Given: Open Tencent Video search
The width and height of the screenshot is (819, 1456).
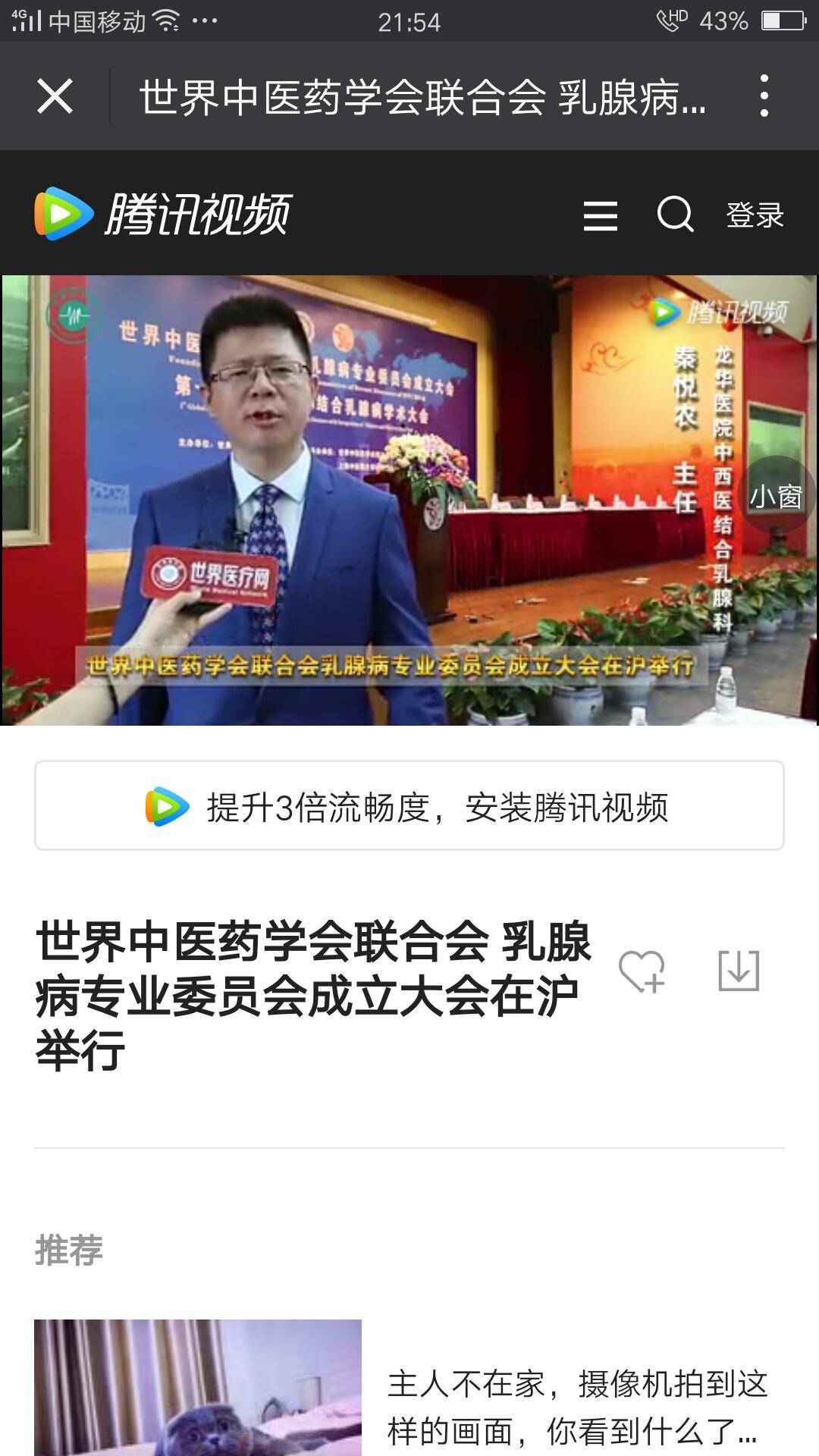Looking at the screenshot, I should pyautogui.click(x=675, y=215).
